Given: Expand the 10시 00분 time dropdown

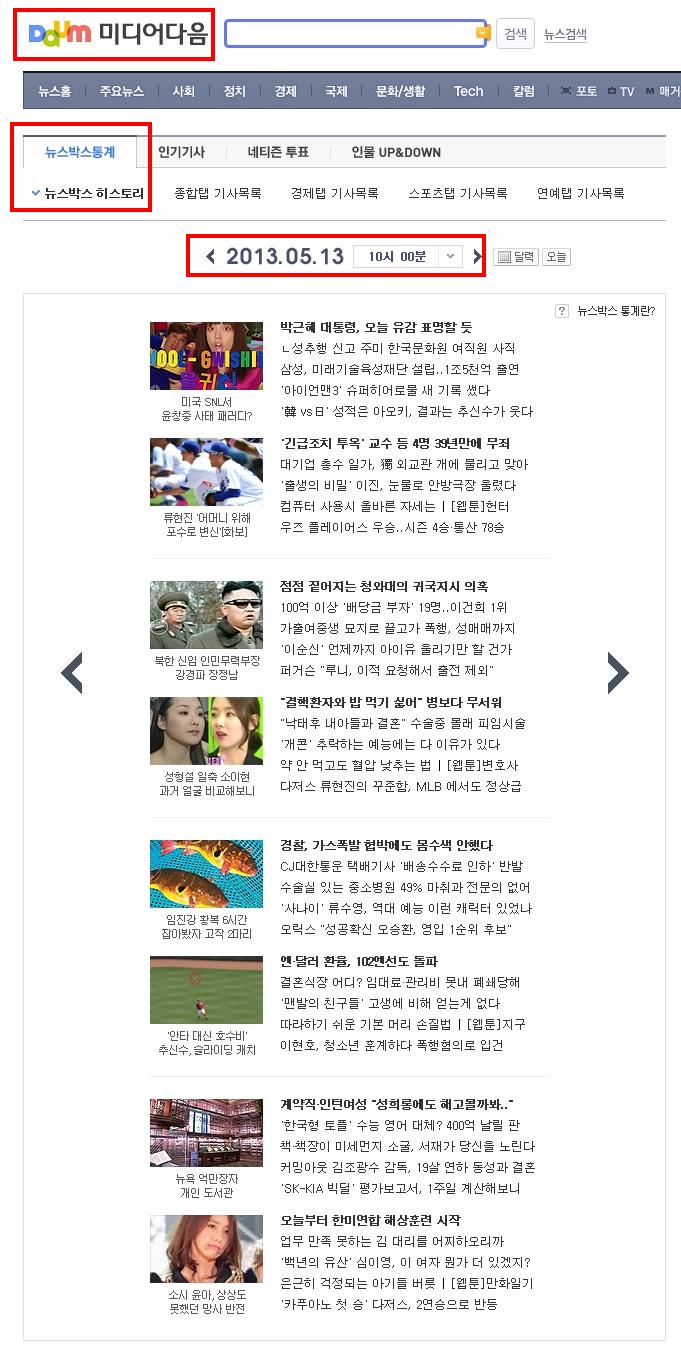Looking at the screenshot, I should pyautogui.click(x=450, y=257).
